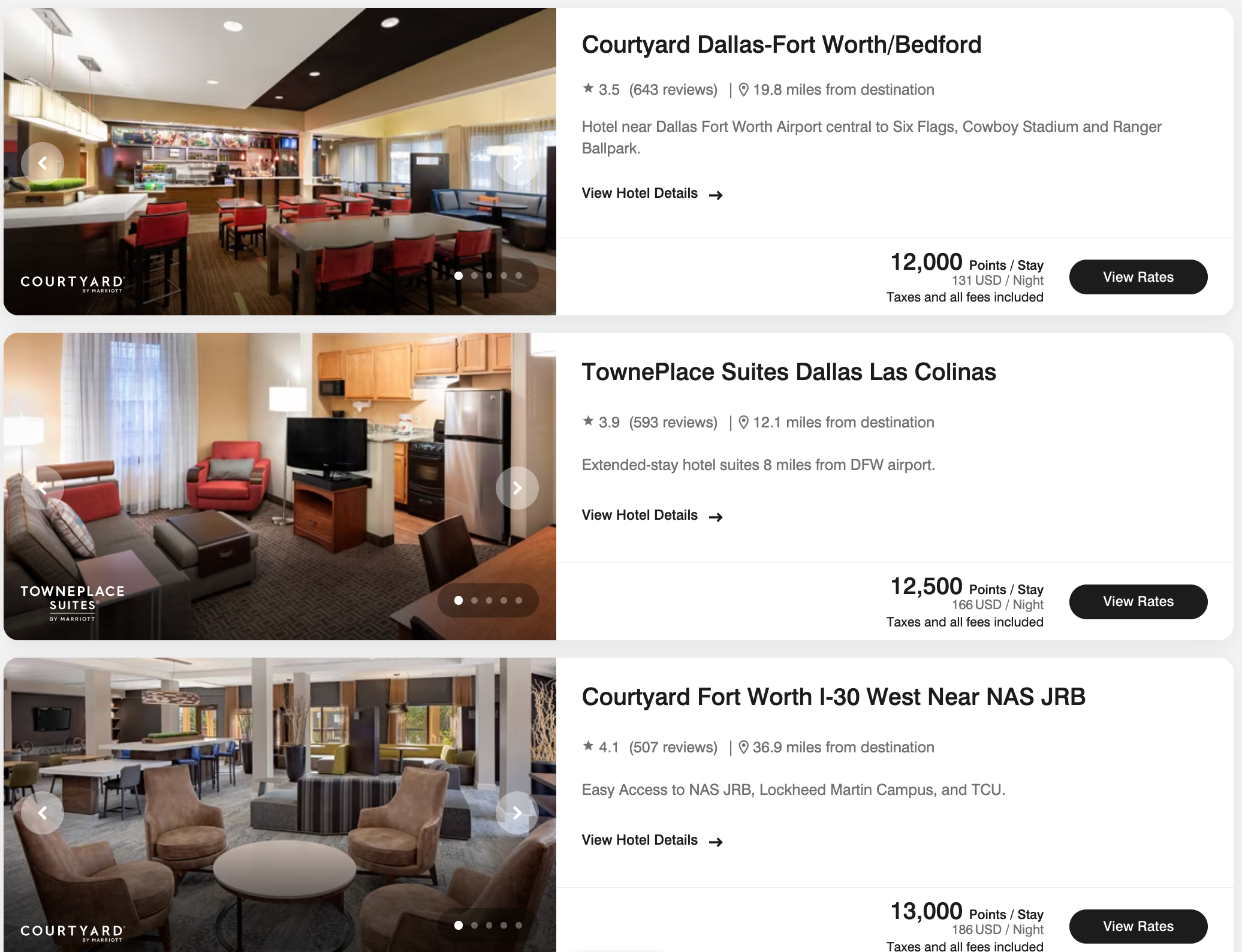Show next photo of TownePlace Suites Las Colinas
This screenshot has width=1242, height=952.
(x=517, y=488)
